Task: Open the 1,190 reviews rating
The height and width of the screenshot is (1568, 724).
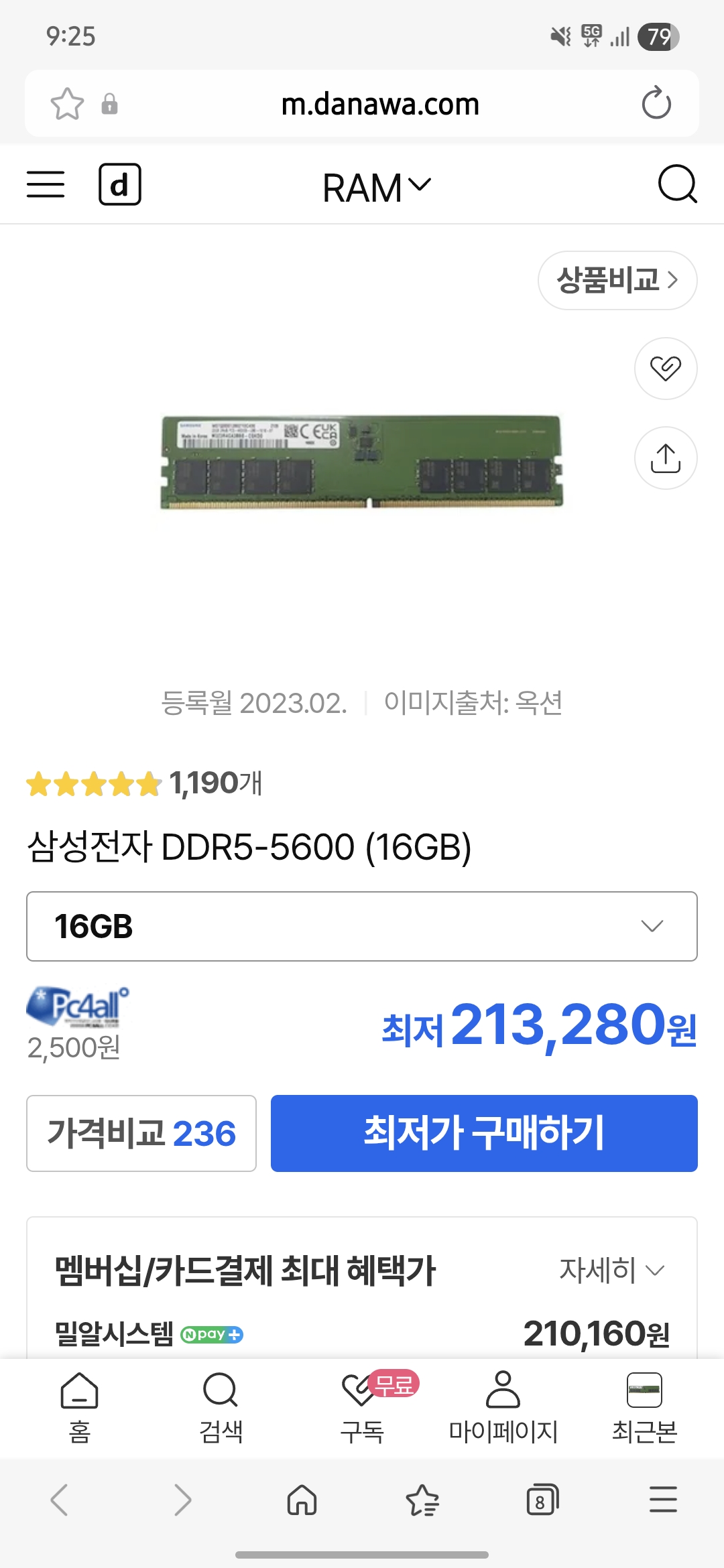Action: [x=145, y=783]
